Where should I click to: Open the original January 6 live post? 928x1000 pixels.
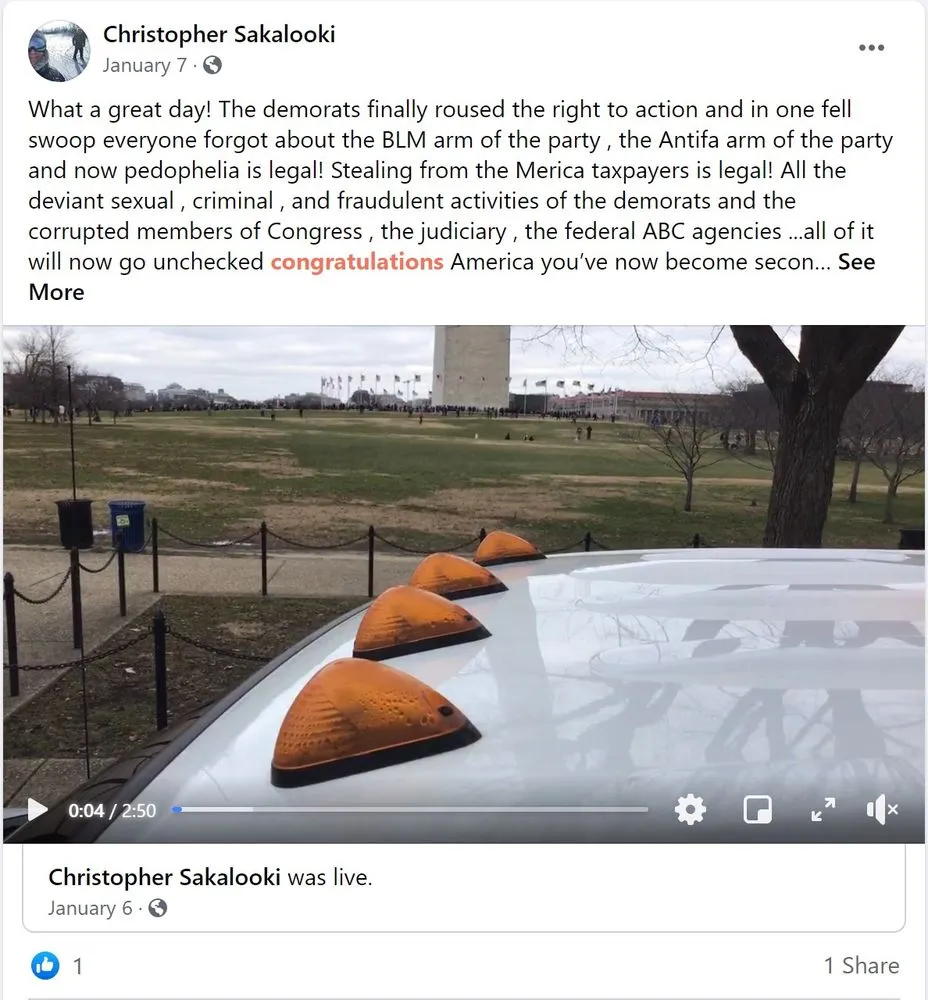click(x=89, y=908)
